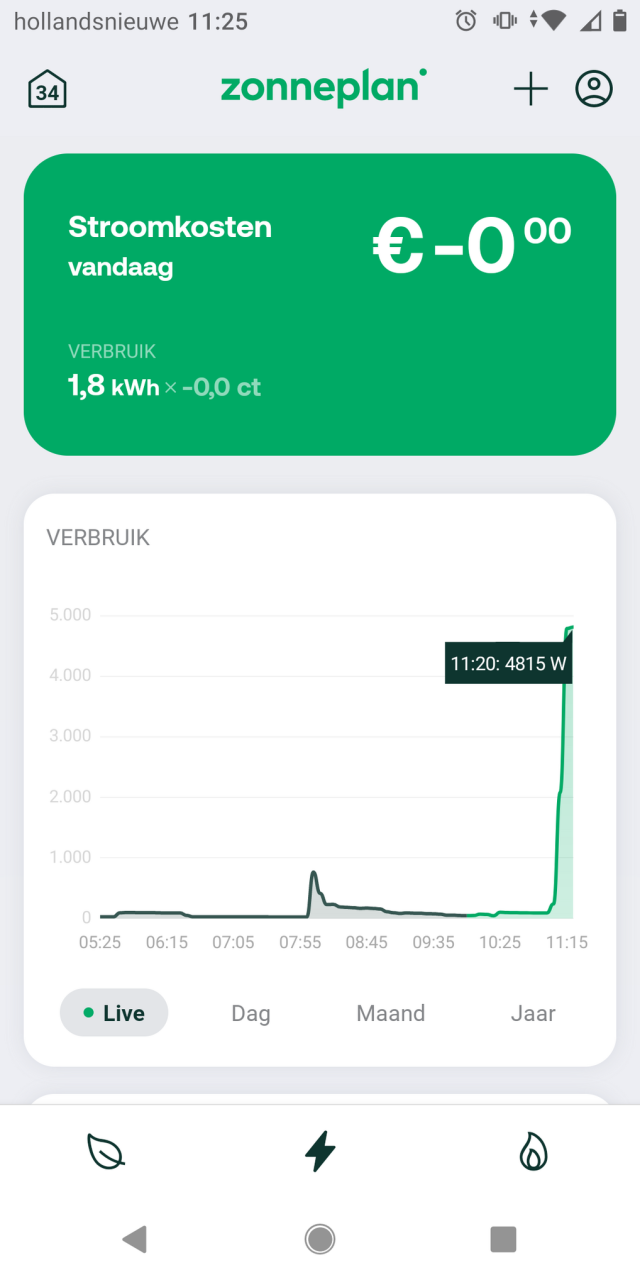Go to the leaf tab
640x1280 pixels.
coord(107,1152)
